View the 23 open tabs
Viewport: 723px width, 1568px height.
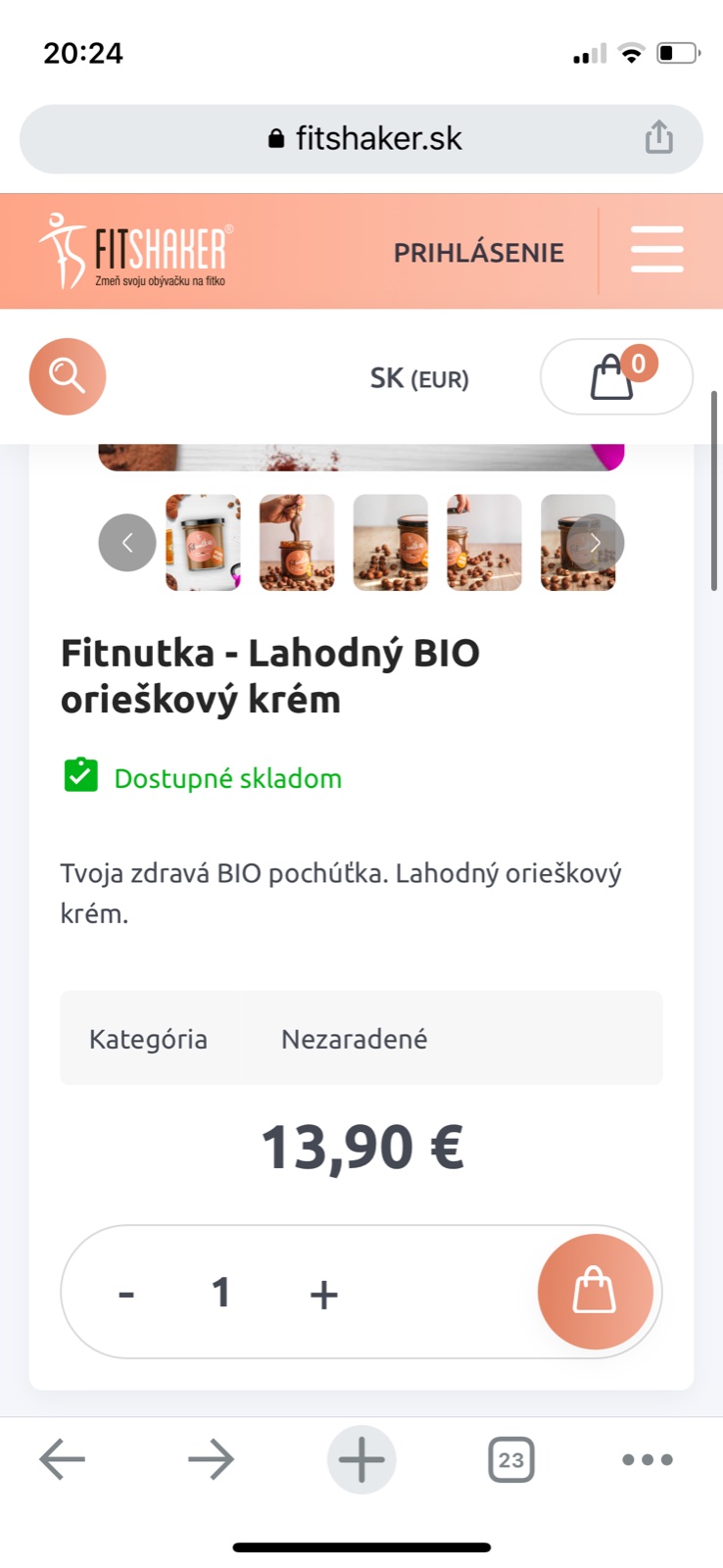[510, 1459]
